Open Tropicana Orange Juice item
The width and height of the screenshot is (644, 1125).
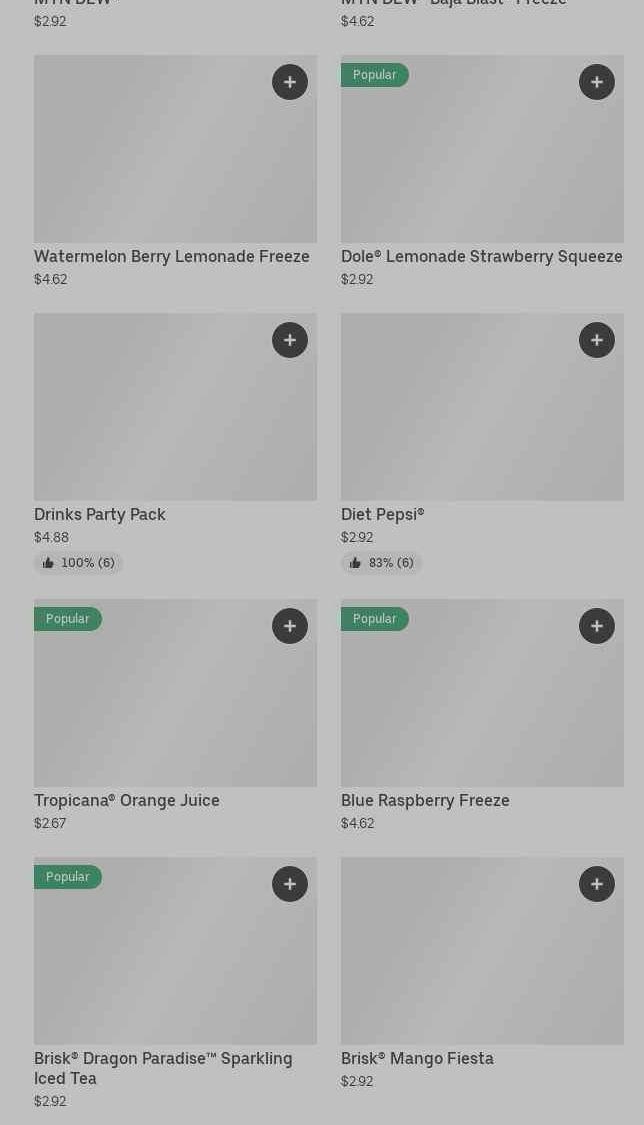point(127,801)
